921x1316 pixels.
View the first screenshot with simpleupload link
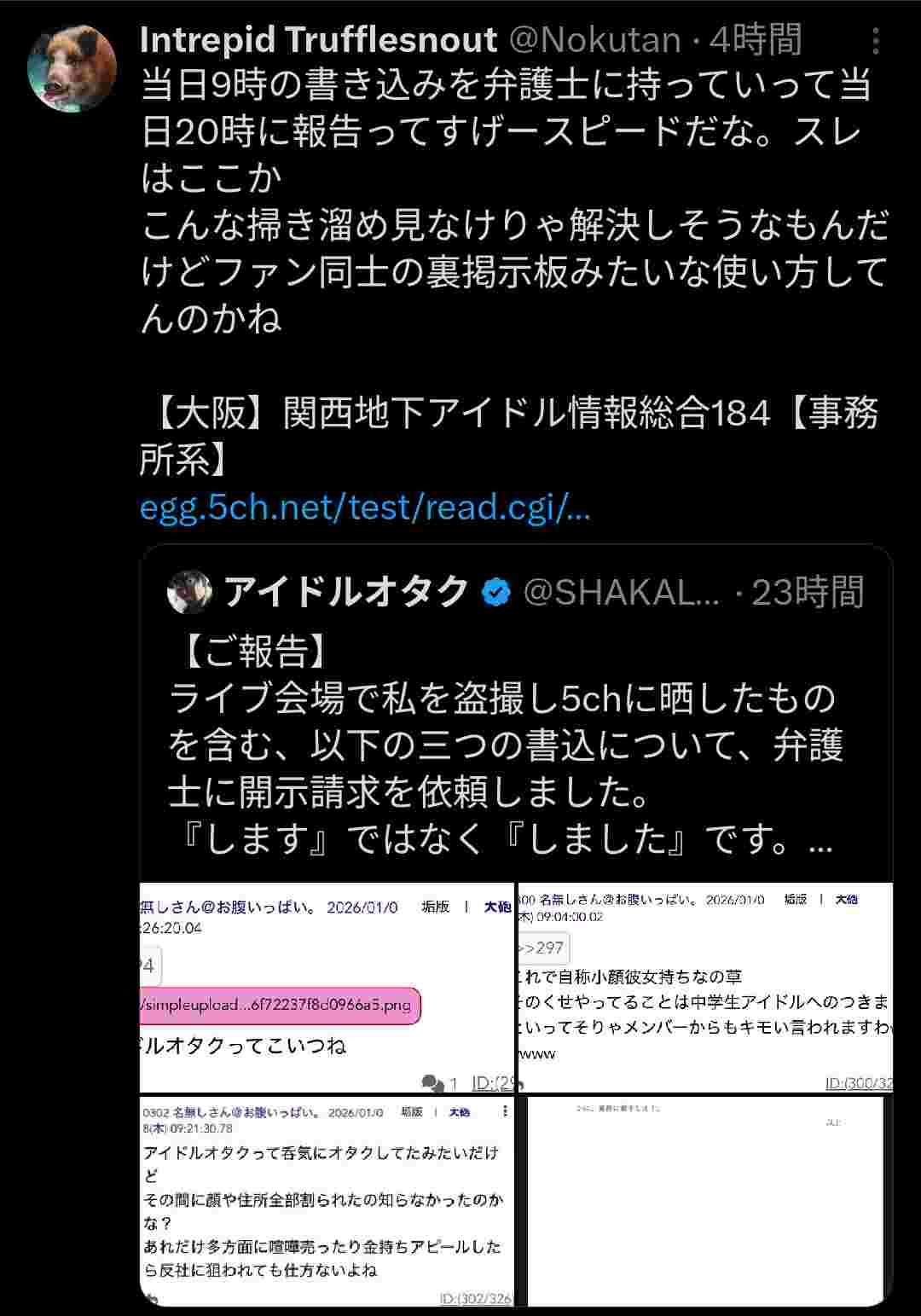(x=327, y=987)
